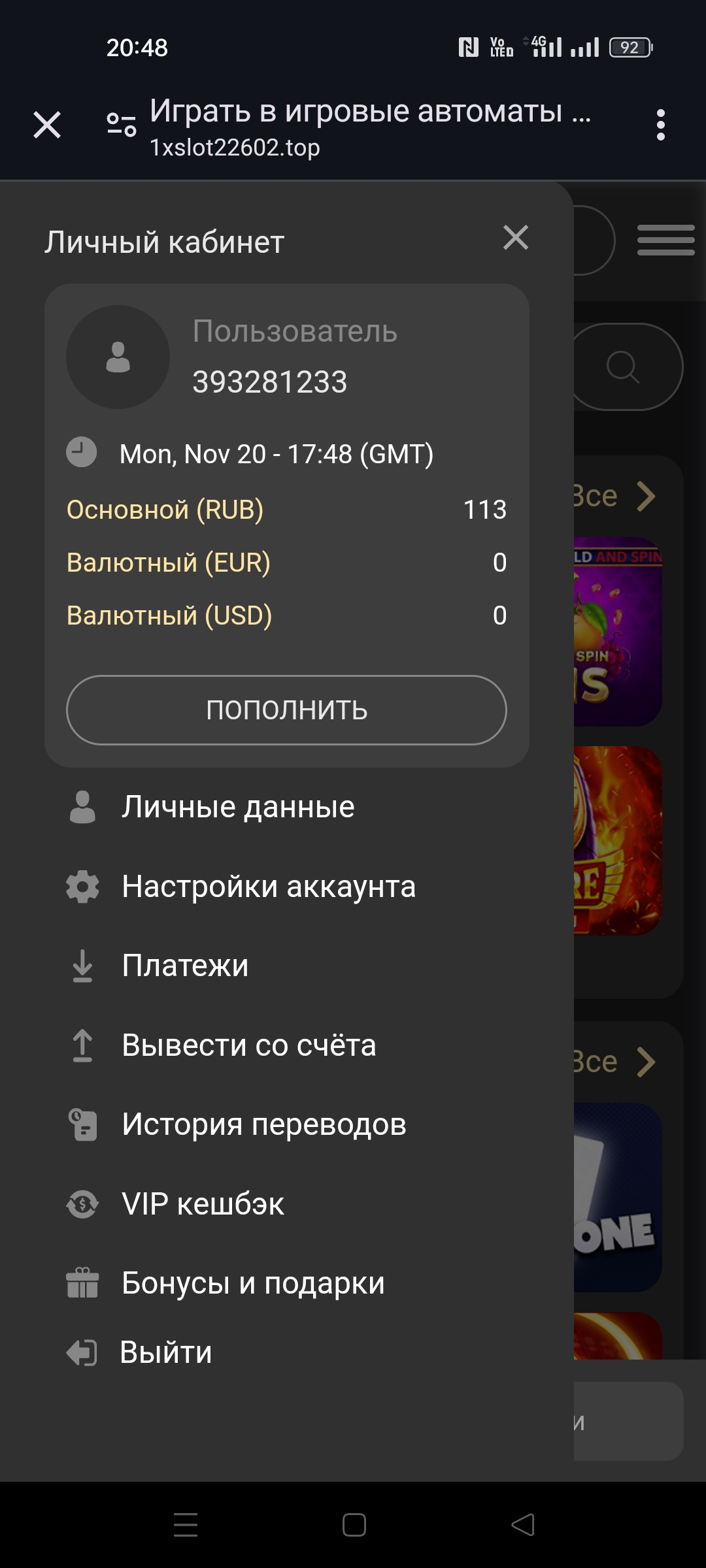This screenshot has height=1568, width=706.
Task: Open the browser overflow menu
Action: [x=660, y=125]
